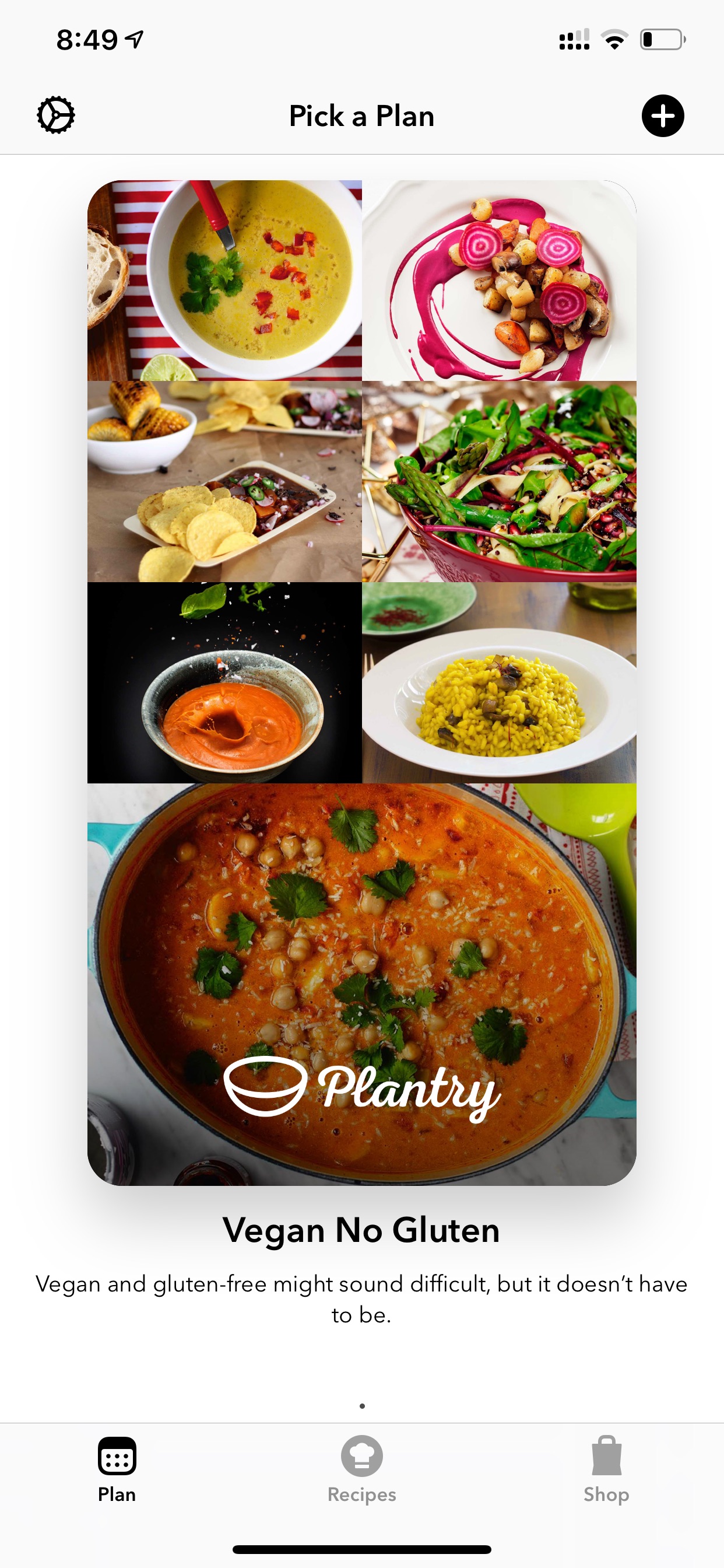Go to the Plan tab
Screen dimensions: 724x1568
coord(117,1469)
